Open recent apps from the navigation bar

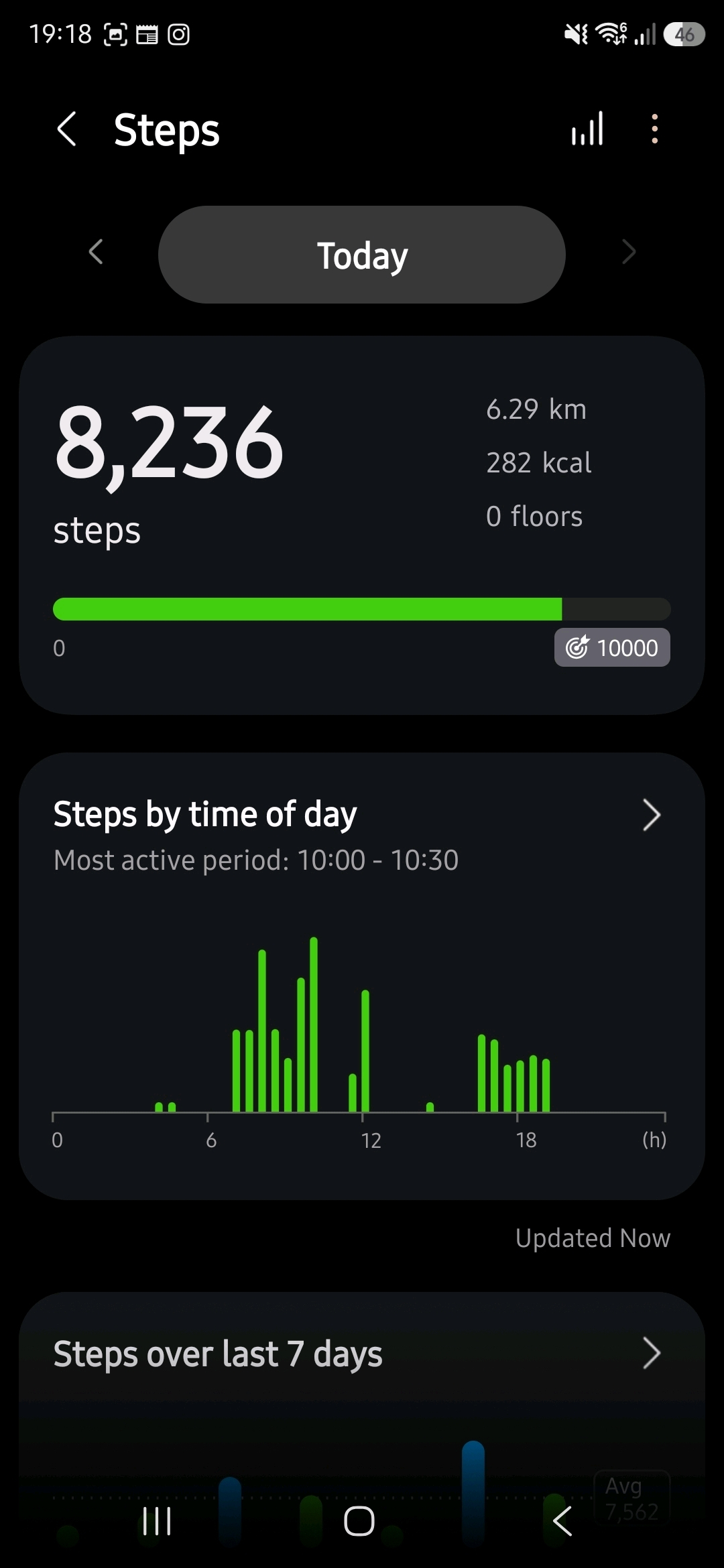pos(158,1521)
